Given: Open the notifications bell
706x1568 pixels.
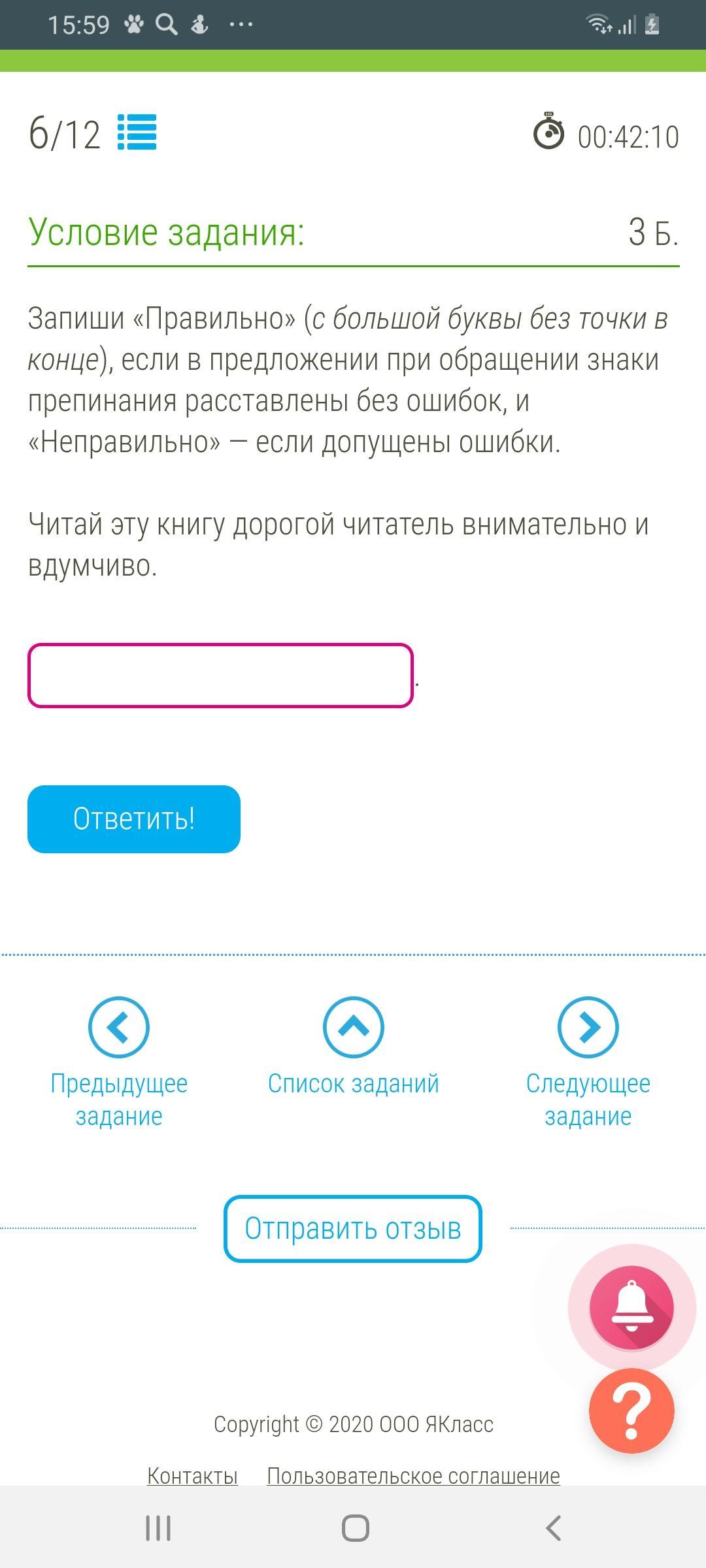Looking at the screenshot, I should (631, 1307).
